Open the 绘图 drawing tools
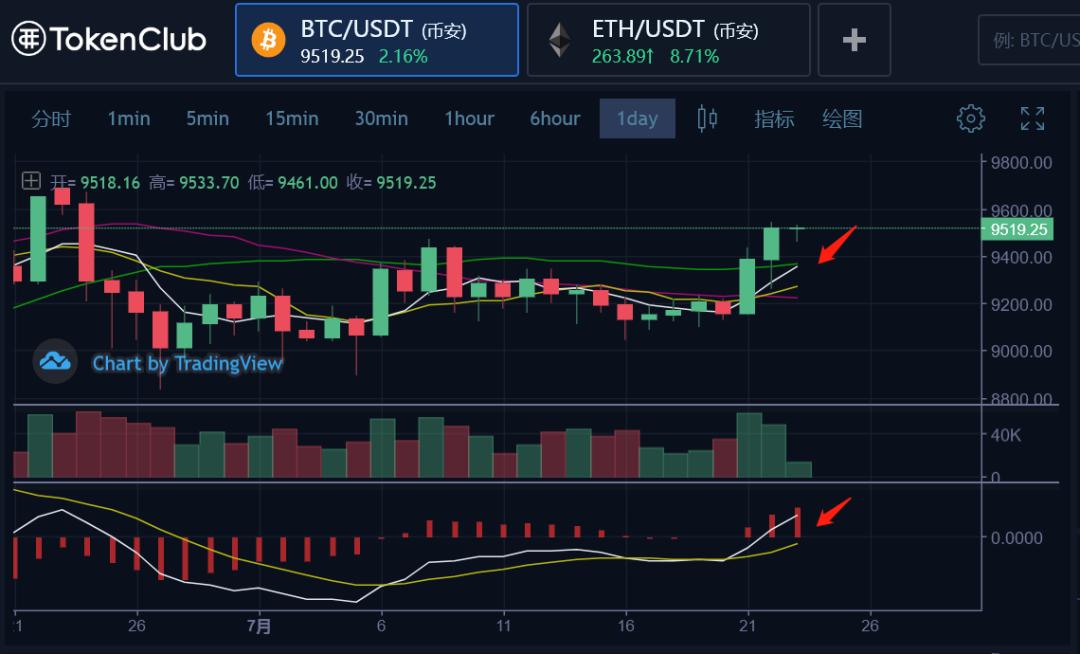 [x=842, y=119]
